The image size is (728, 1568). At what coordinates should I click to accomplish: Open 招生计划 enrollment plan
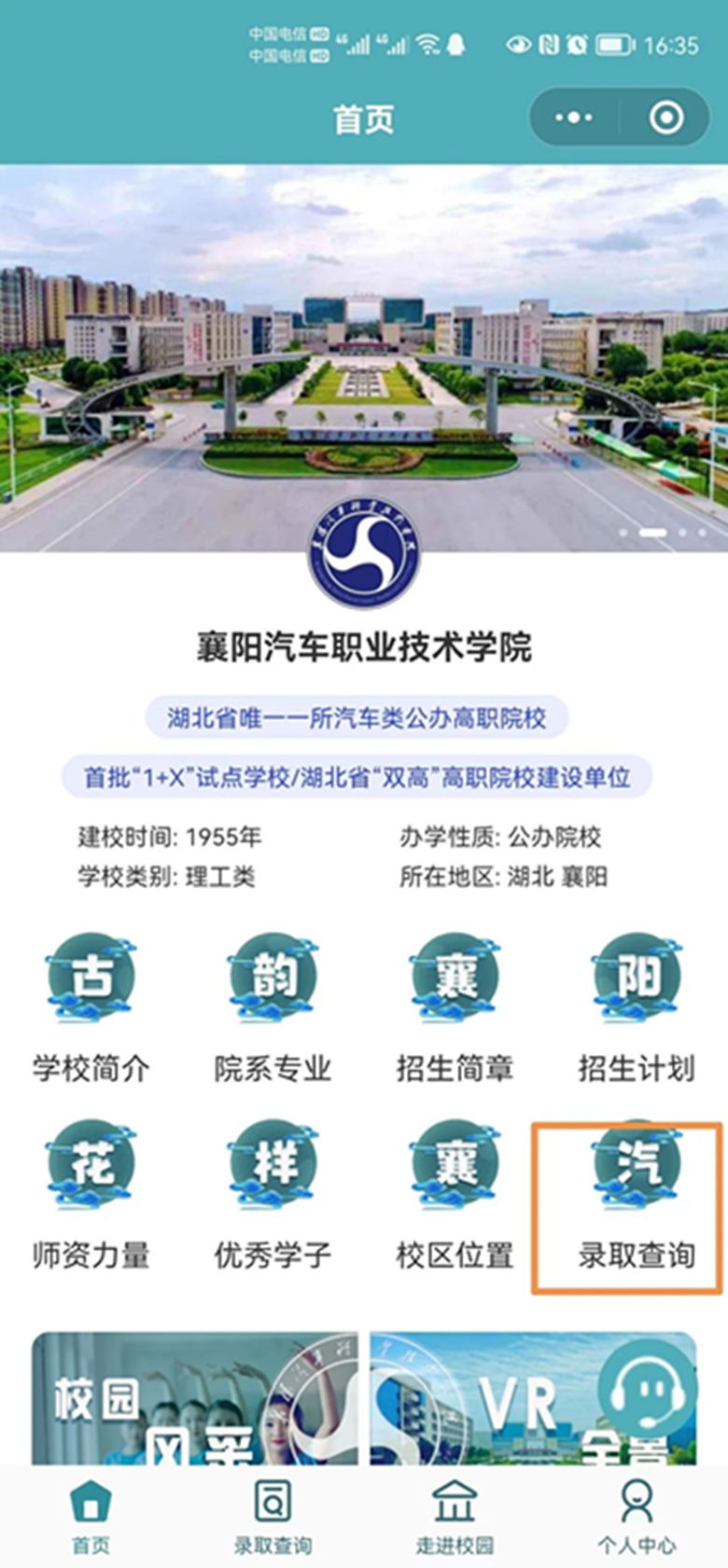637,1008
